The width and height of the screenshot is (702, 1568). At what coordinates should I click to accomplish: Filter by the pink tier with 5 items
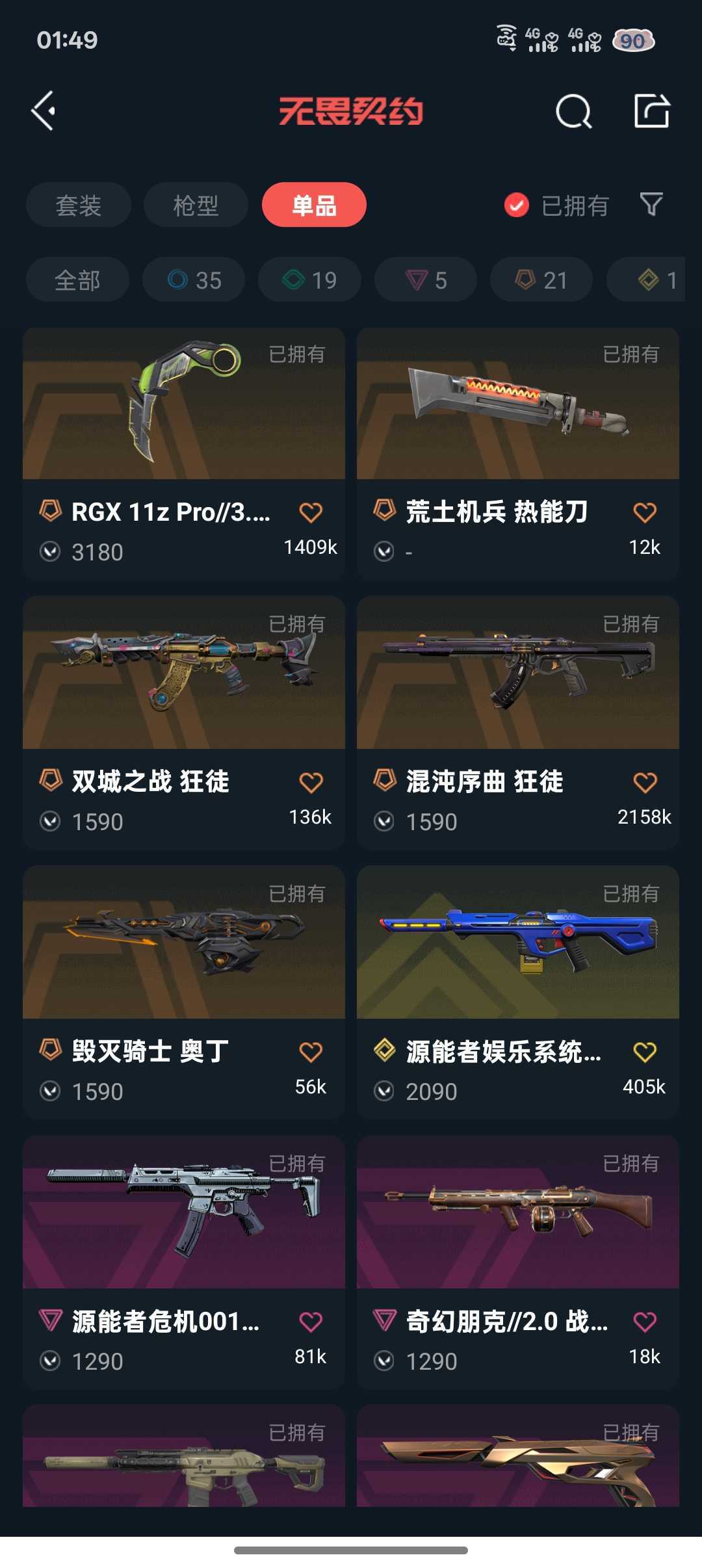click(426, 280)
